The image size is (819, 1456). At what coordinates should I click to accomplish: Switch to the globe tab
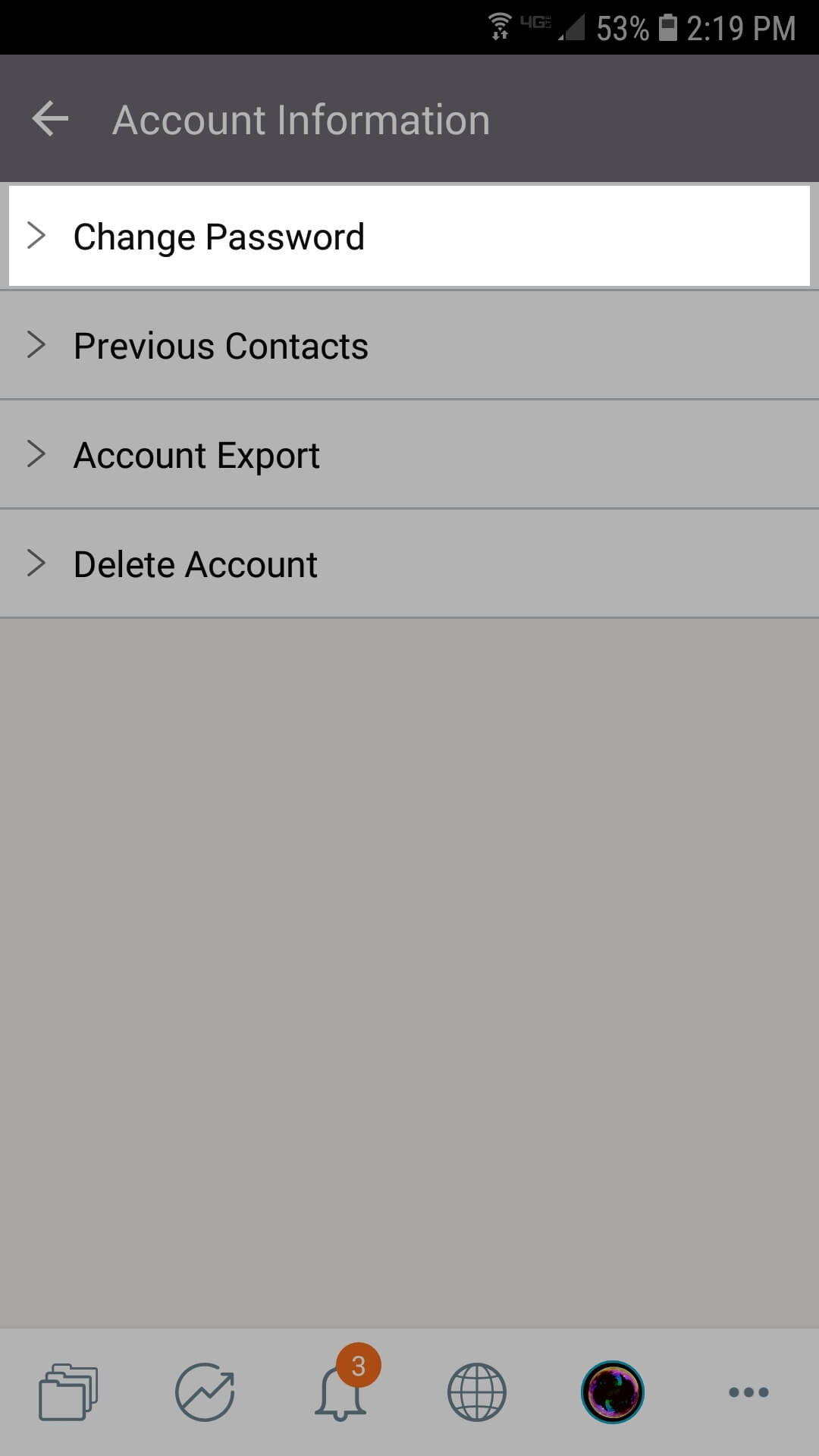(477, 1392)
